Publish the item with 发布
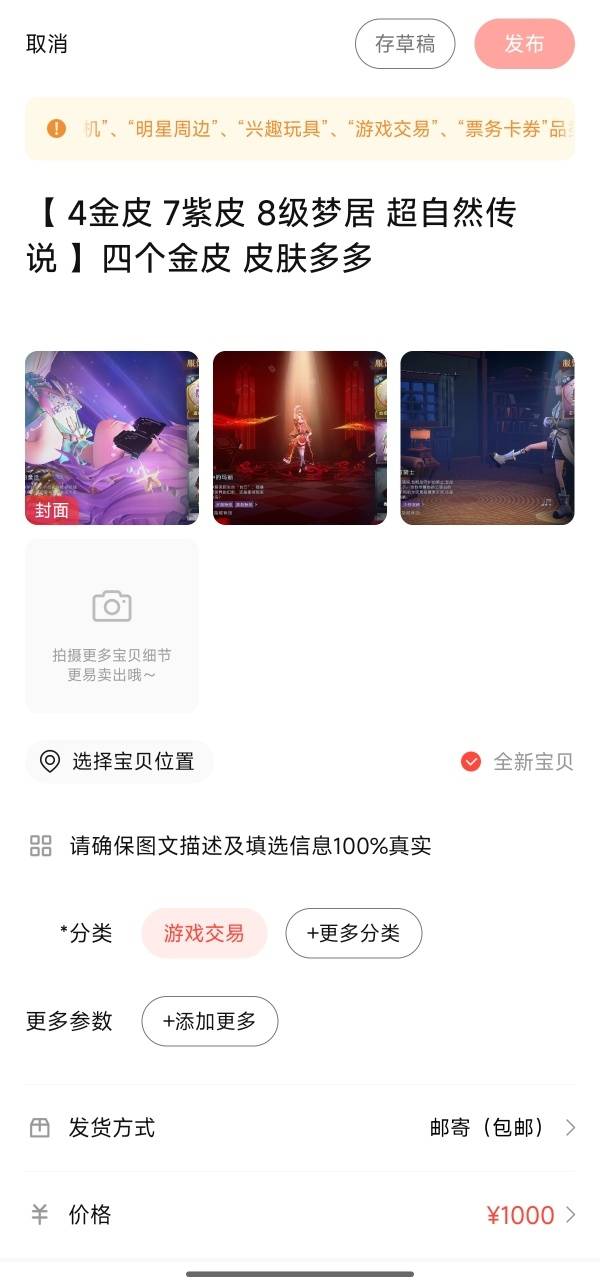This screenshot has width=600, height=1286. [x=524, y=44]
